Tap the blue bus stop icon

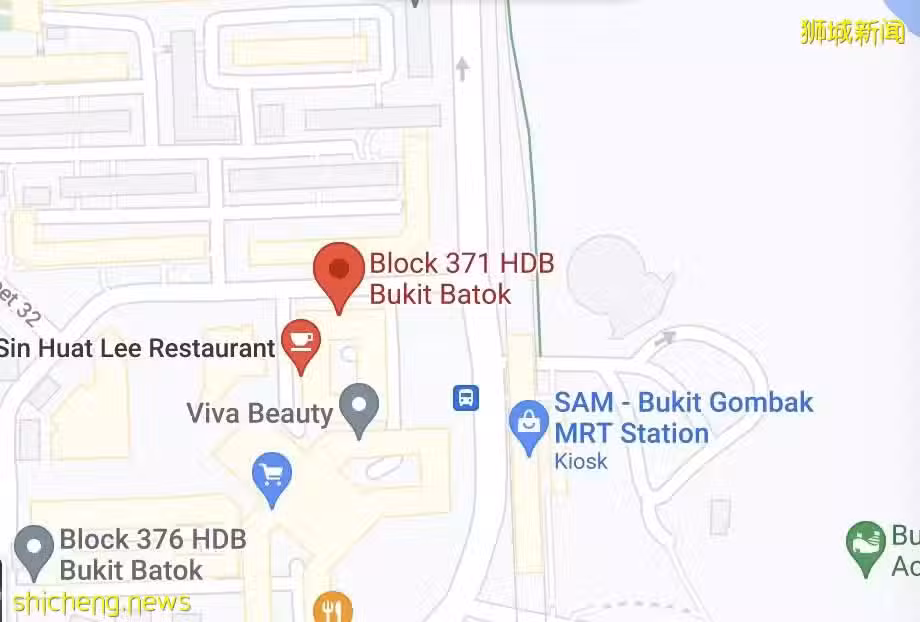pyautogui.click(x=466, y=398)
